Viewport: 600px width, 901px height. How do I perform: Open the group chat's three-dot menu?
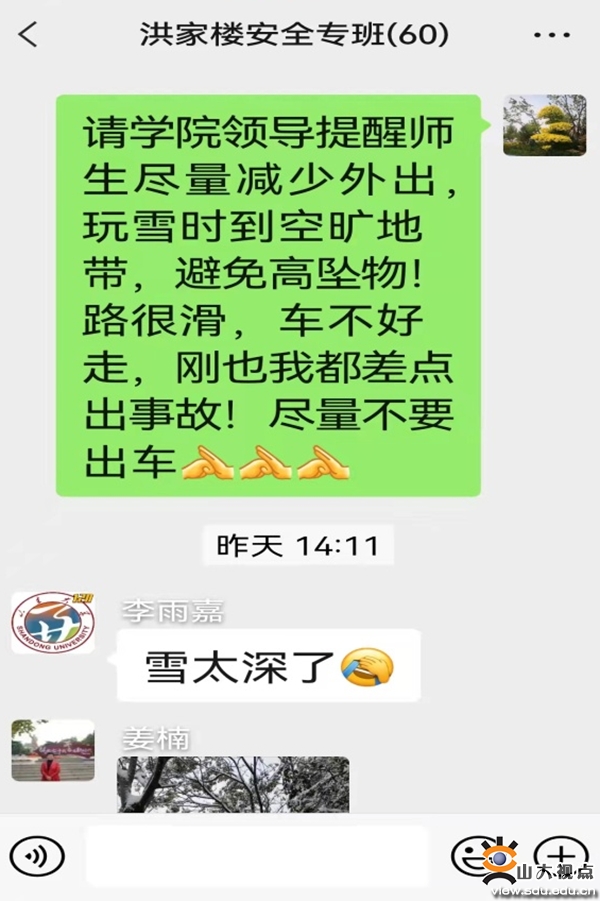(x=551, y=35)
